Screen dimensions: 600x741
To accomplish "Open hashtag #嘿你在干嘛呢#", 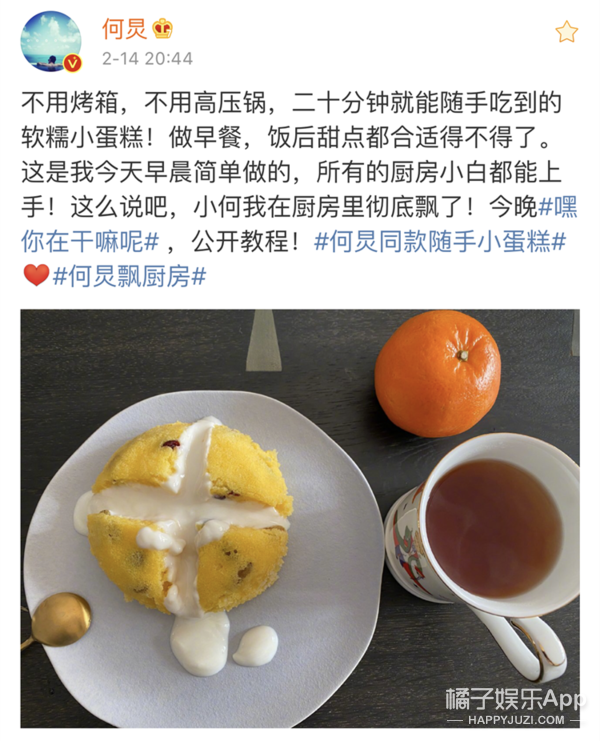I will coord(90,241).
